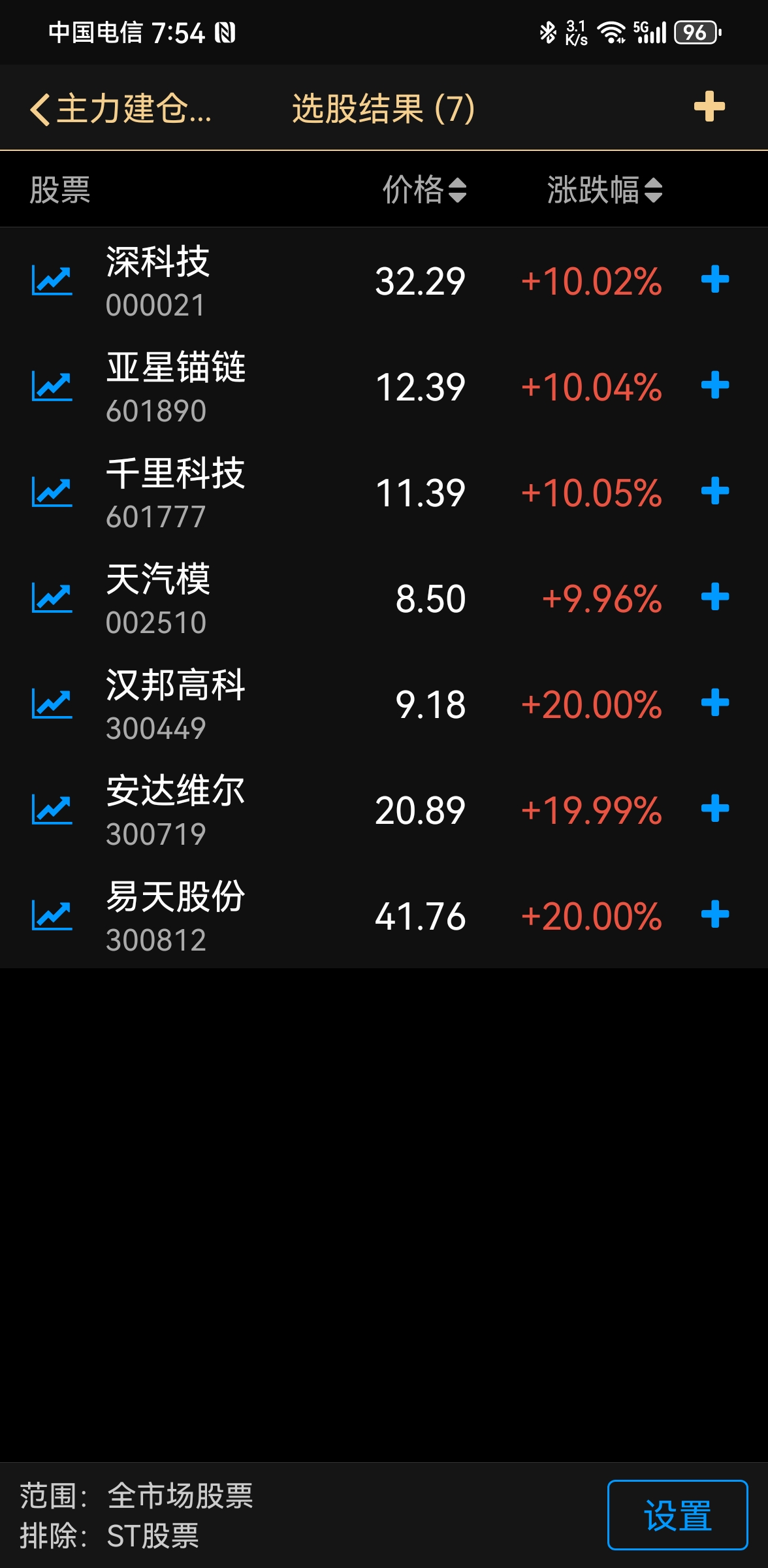This screenshot has height=1568, width=768.
Task: Add 亚星锚链 to watchlist
Action: [x=714, y=385]
